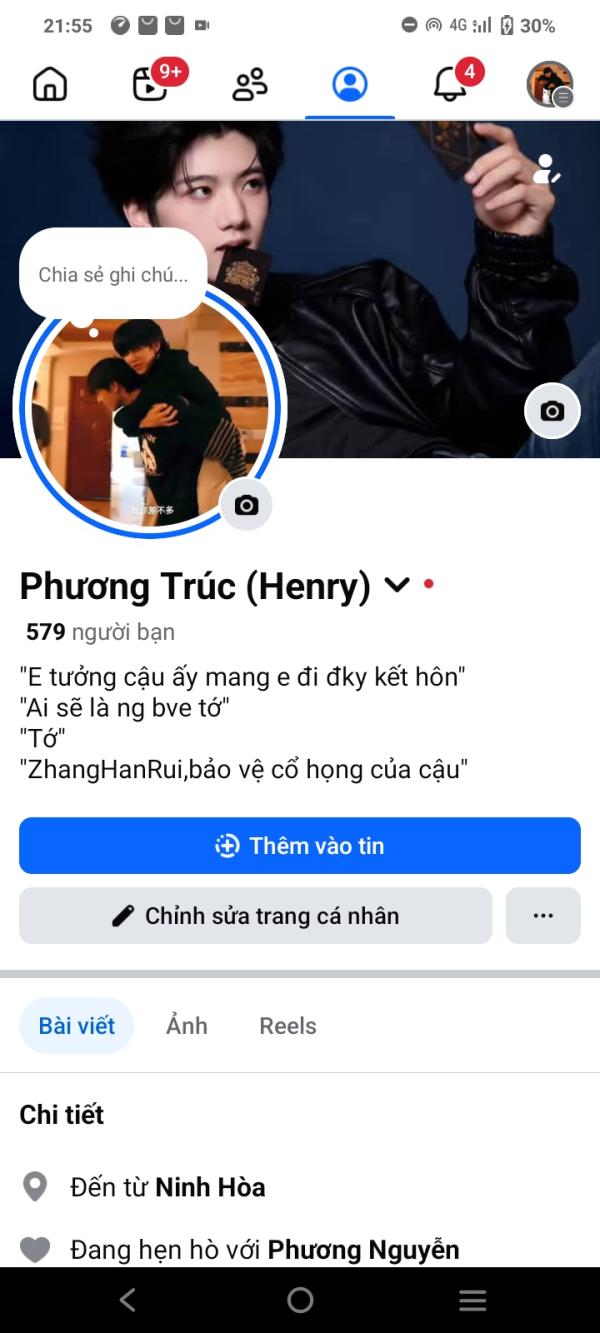Open the menu via profile avatar icon
600x1333 pixels.
coord(549,84)
